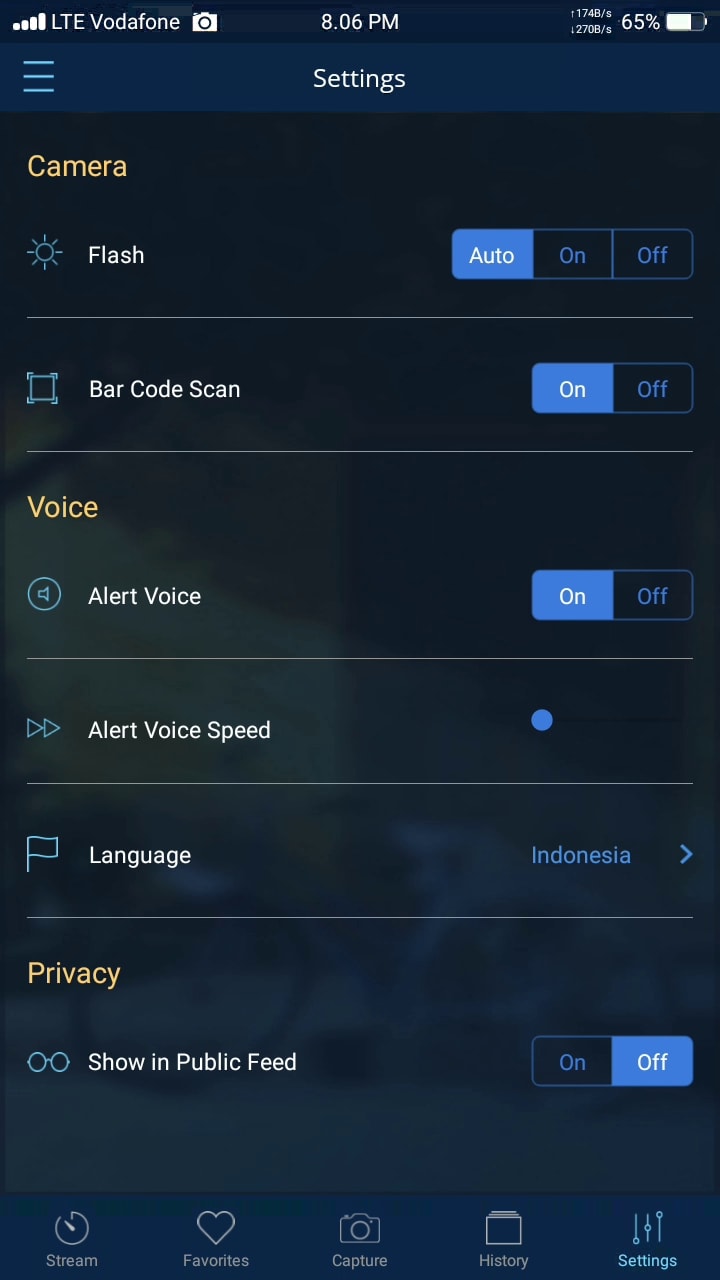Go to the Favorites tab
This screenshot has height=1280, width=720.
(x=216, y=1239)
